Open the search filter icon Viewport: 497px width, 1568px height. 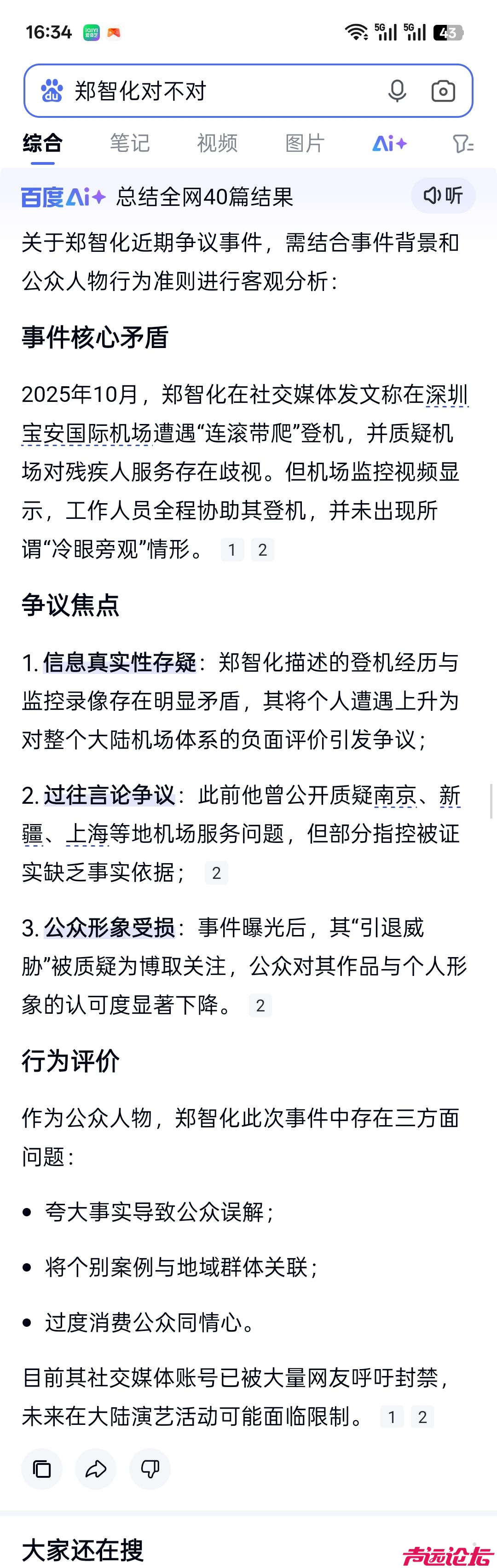click(x=463, y=144)
